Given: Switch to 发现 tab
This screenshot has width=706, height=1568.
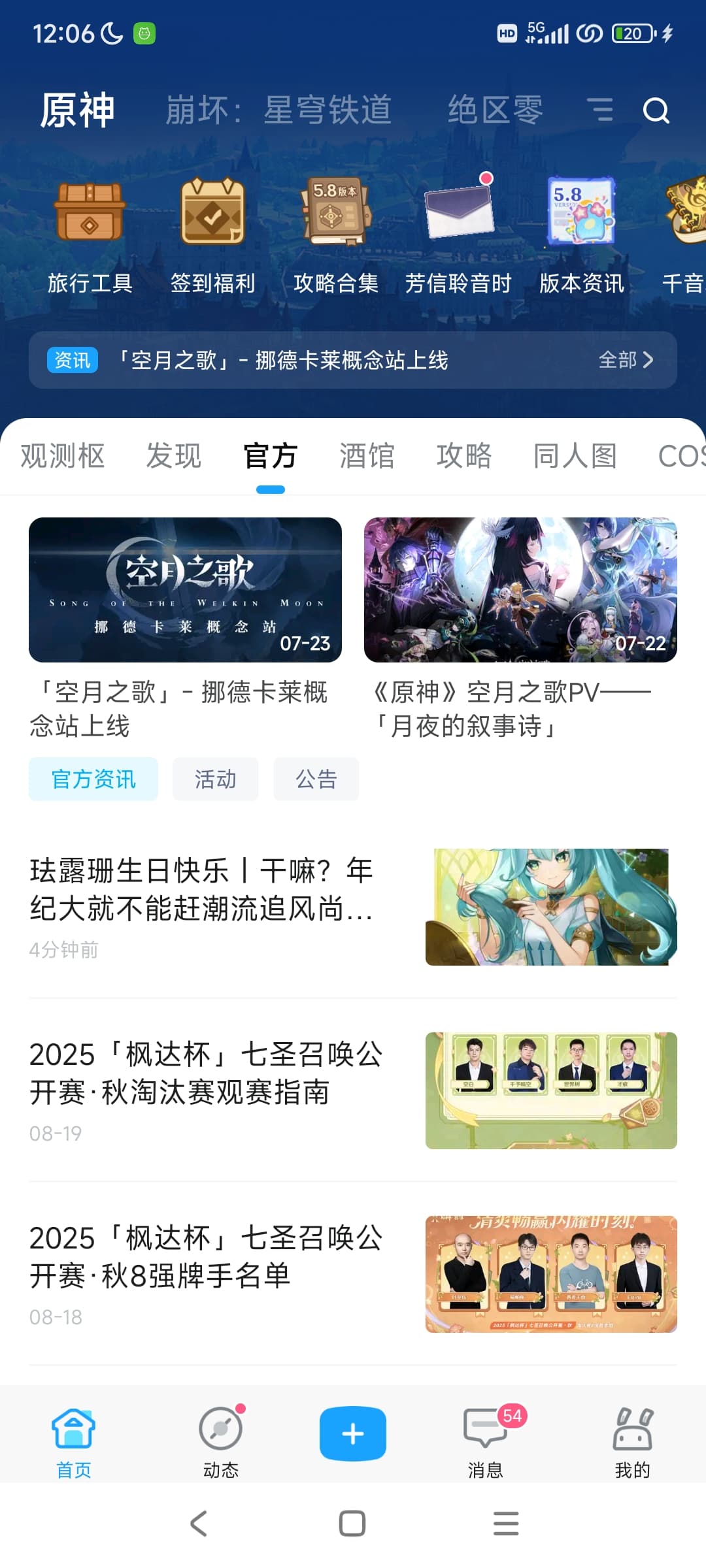Looking at the screenshot, I should [x=173, y=456].
